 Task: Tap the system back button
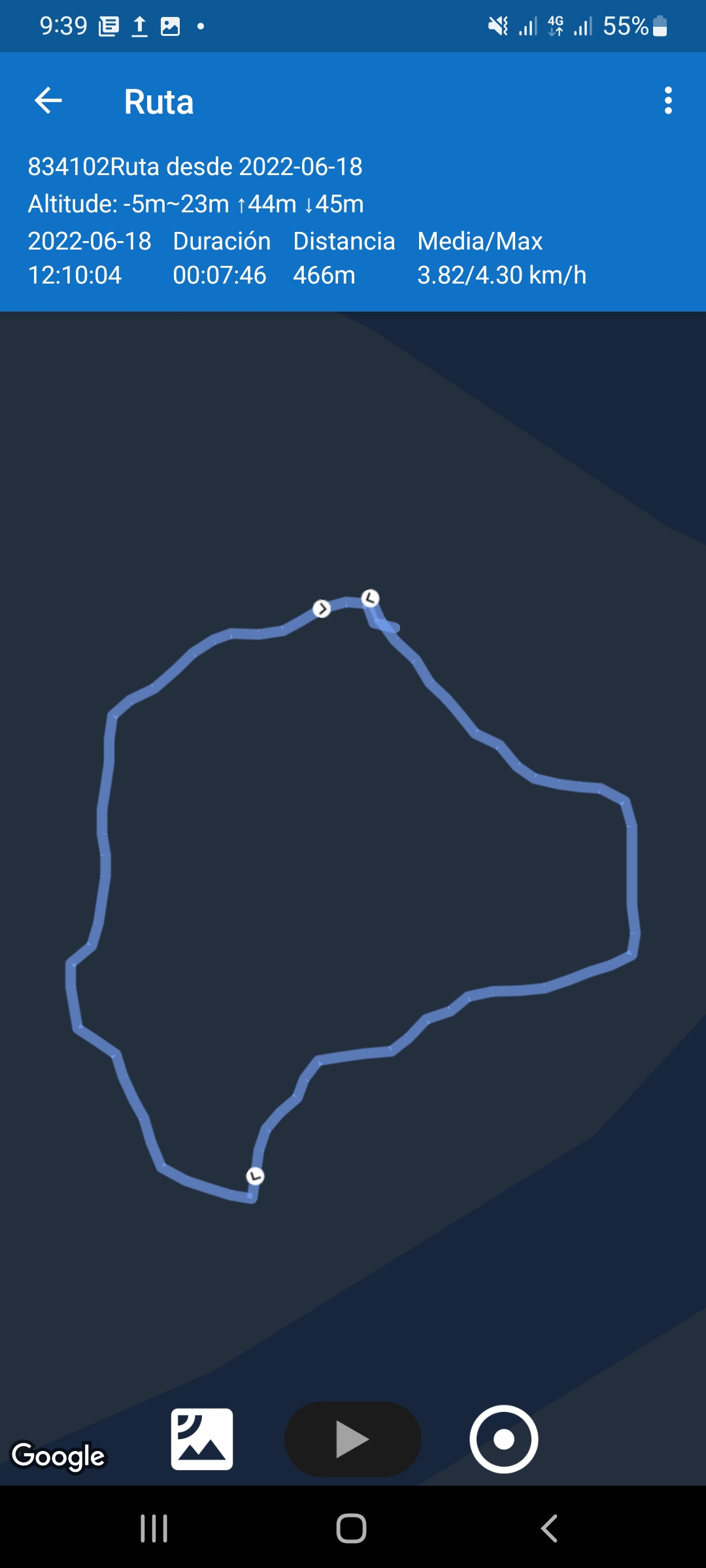pyautogui.click(x=549, y=1528)
